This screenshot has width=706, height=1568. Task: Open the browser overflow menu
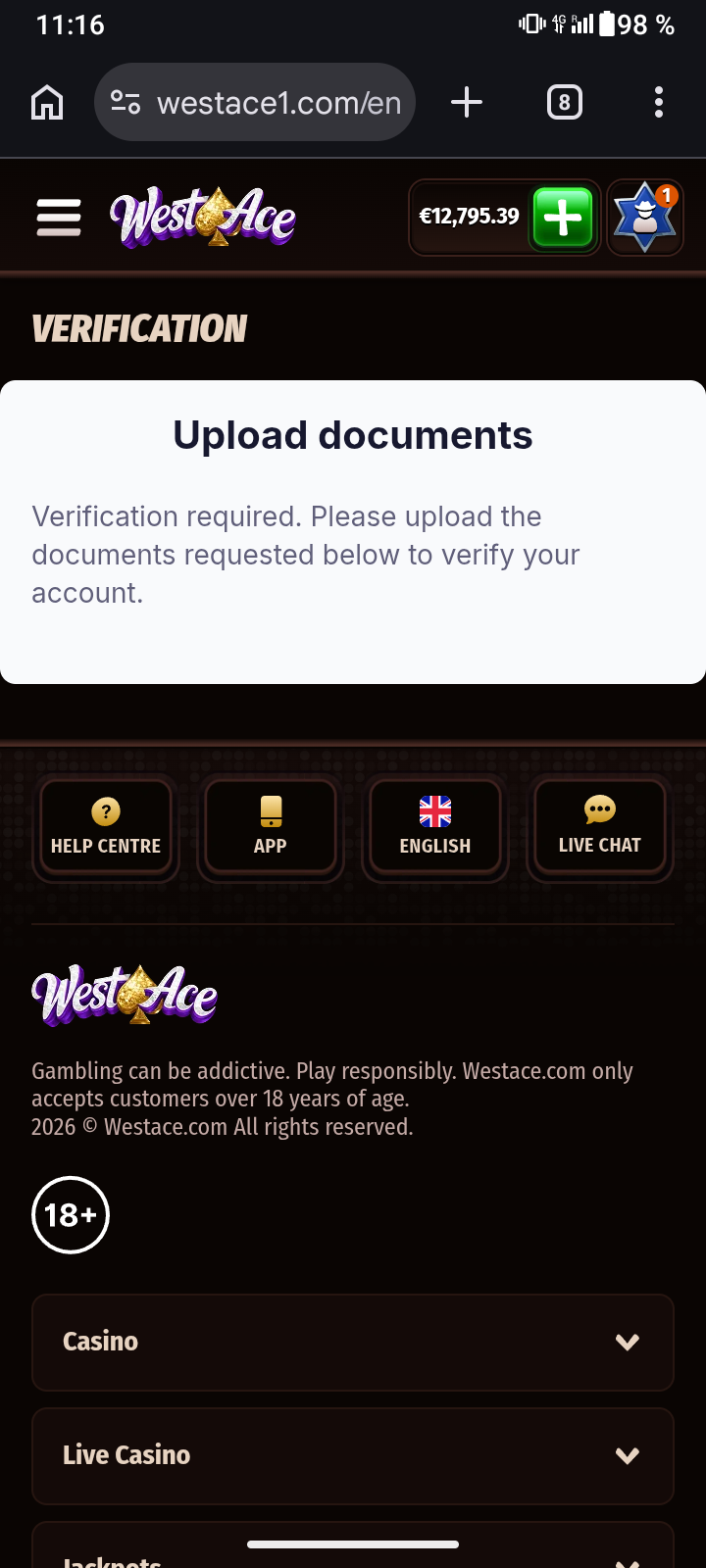click(658, 102)
